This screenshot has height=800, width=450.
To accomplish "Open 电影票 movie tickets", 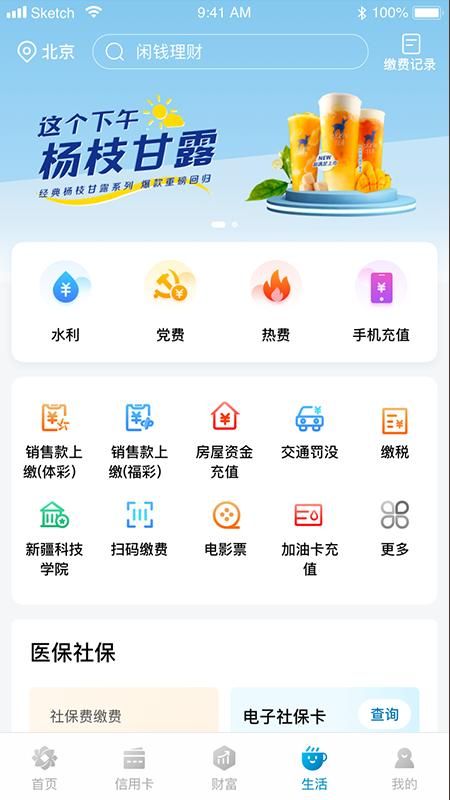I will (225, 529).
